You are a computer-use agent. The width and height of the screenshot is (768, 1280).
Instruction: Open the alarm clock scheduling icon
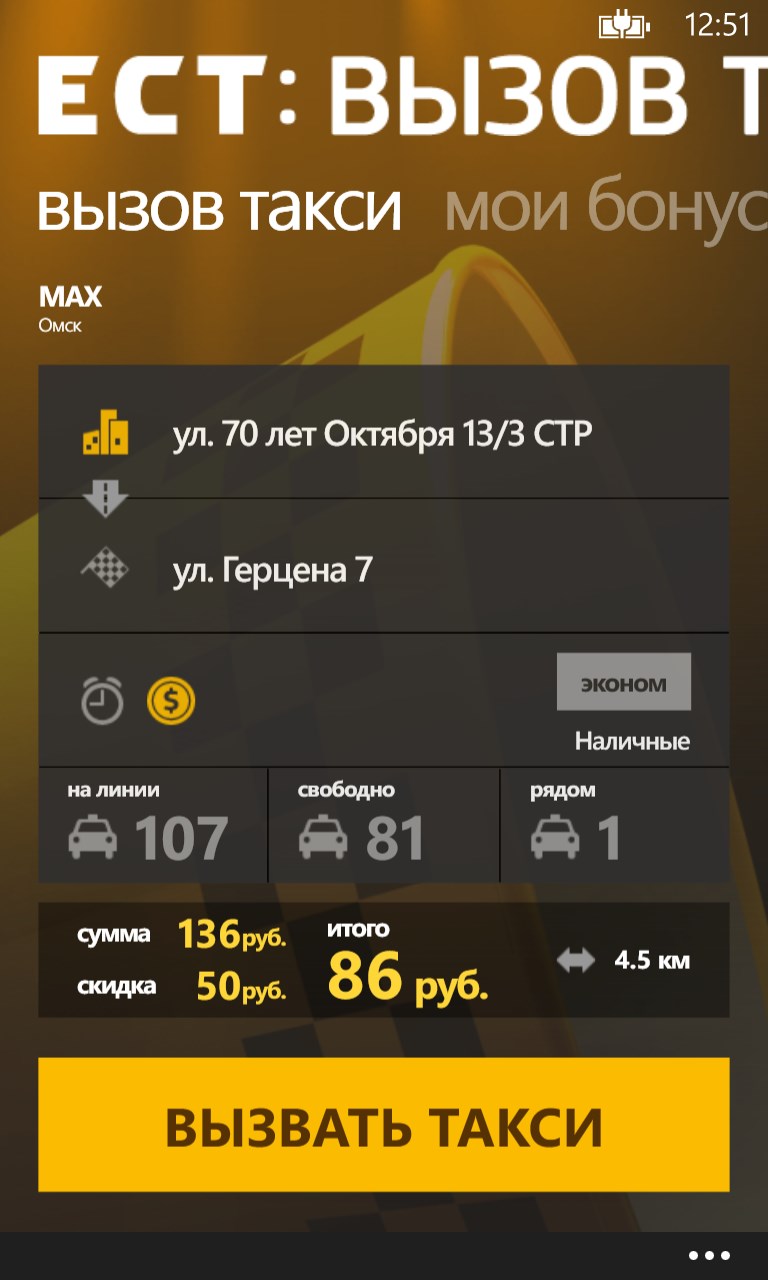coord(102,701)
